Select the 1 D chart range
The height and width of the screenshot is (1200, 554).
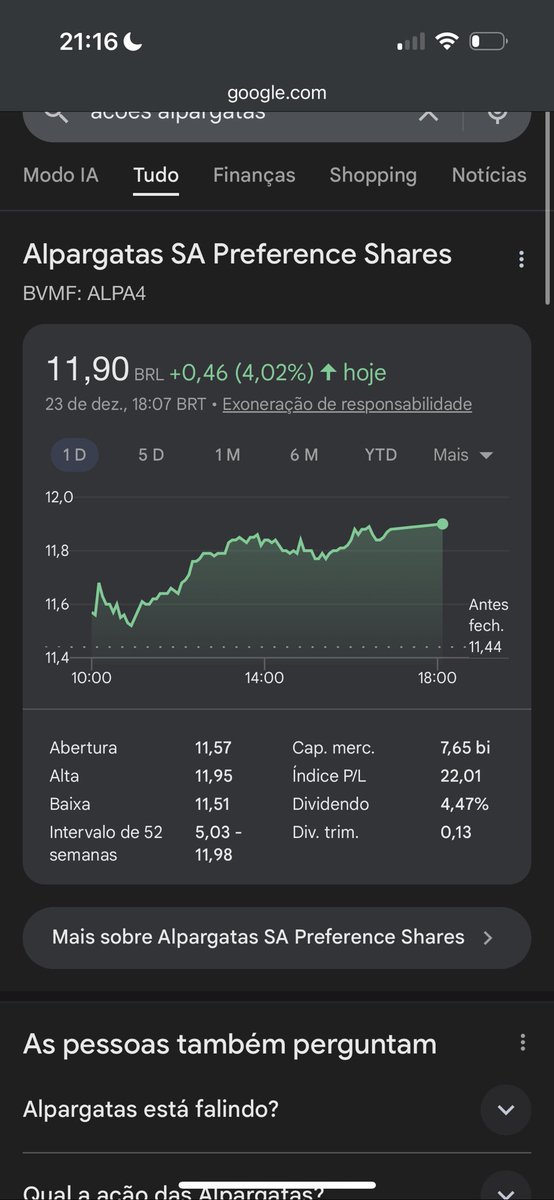point(75,455)
